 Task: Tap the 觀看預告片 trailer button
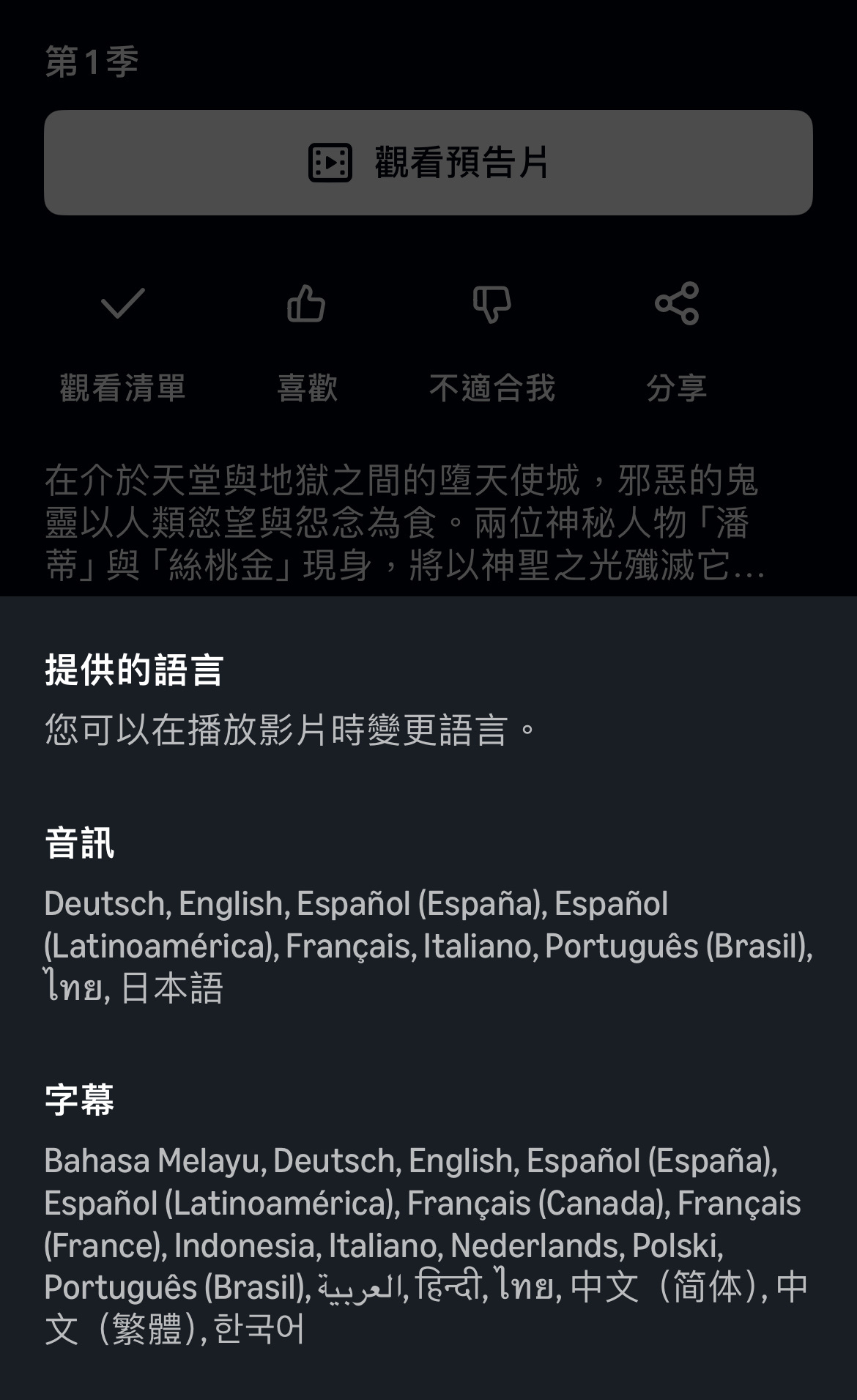click(428, 163)
